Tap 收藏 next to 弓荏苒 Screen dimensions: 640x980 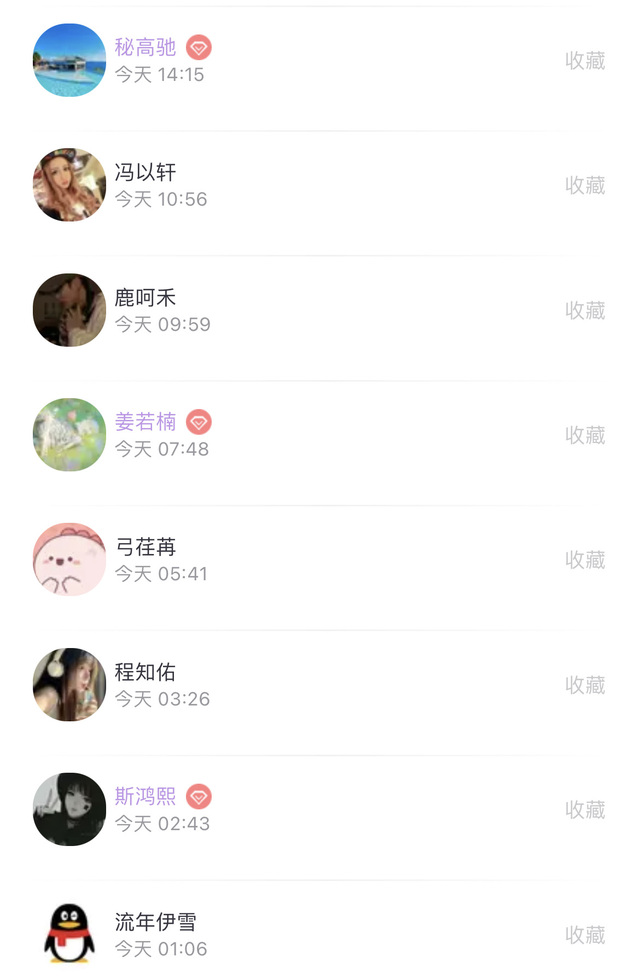click(585, 560)
